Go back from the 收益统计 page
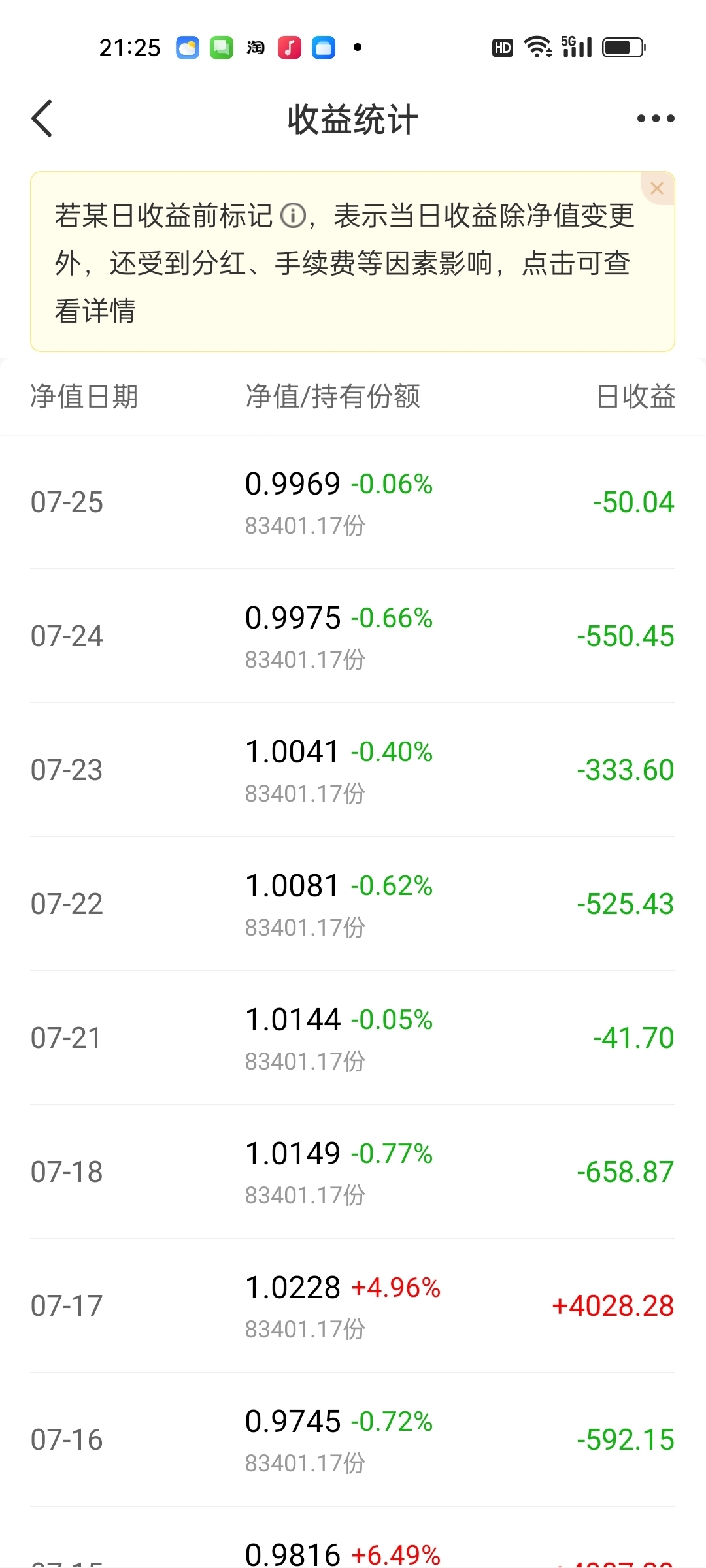This screenshot has height=1568, width=706. 42,118
